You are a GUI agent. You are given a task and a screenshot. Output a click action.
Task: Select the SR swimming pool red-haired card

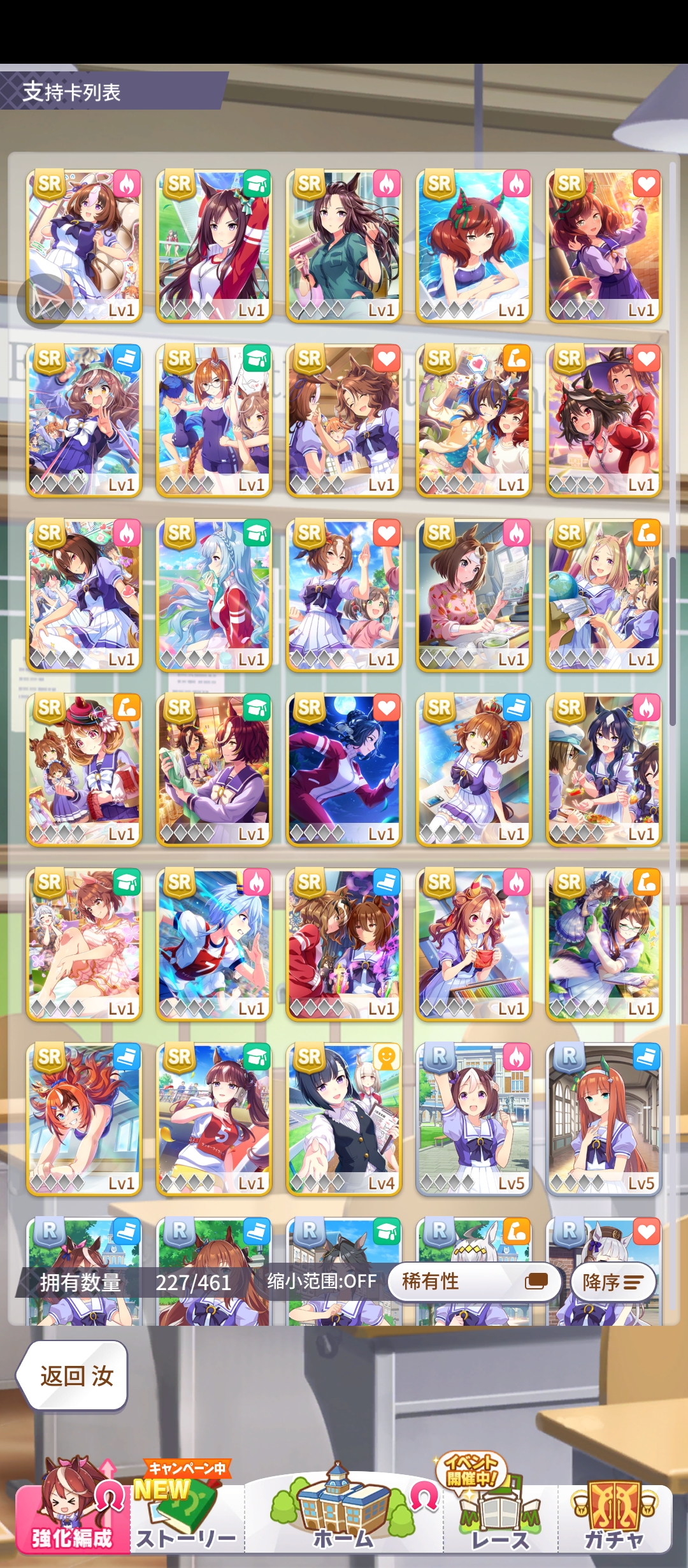(473, 245)
